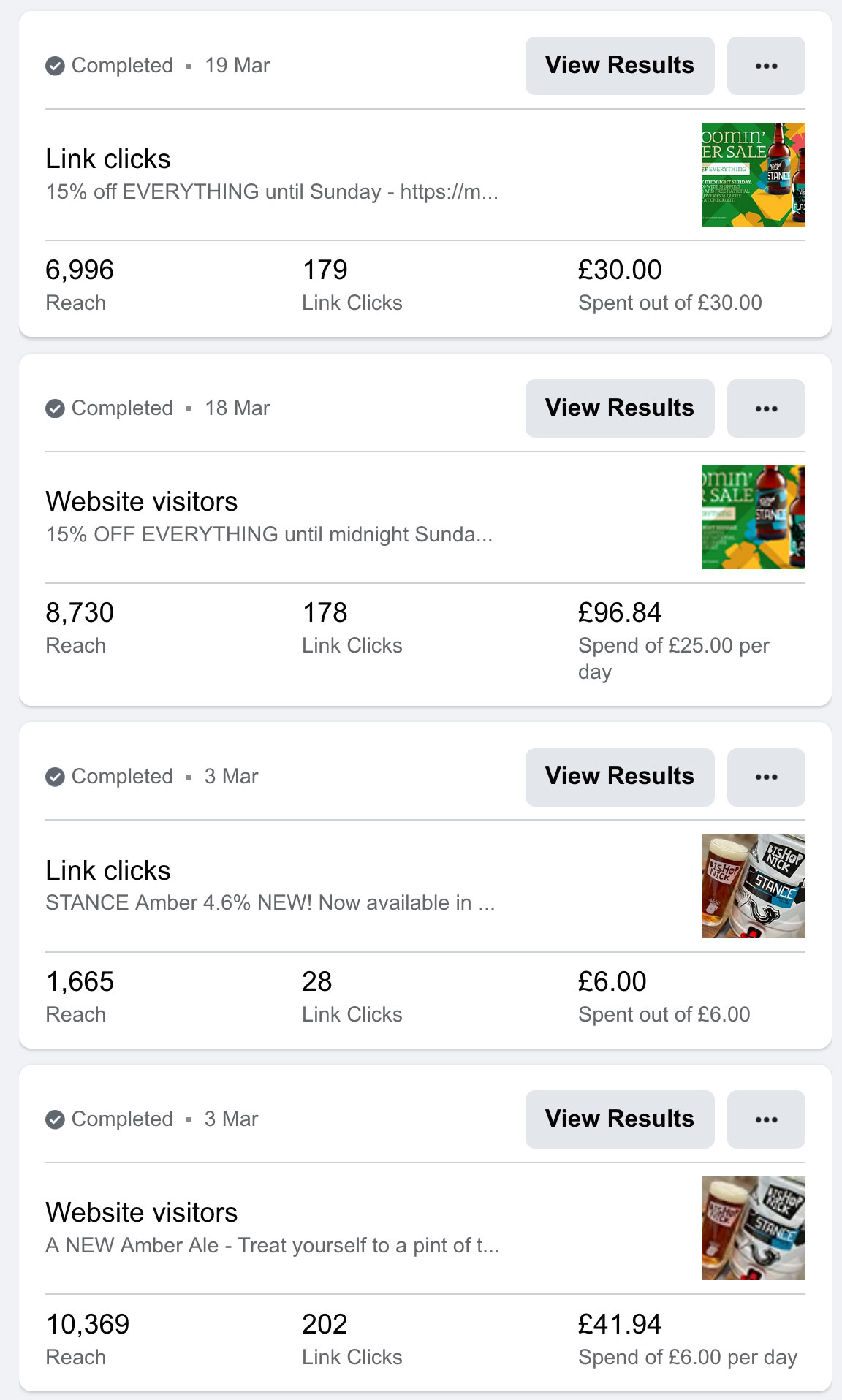This screenshot has width=842, height=1400.
Task: View results for the STANCE Amber Link clicks ad
Action: (620, 777)
